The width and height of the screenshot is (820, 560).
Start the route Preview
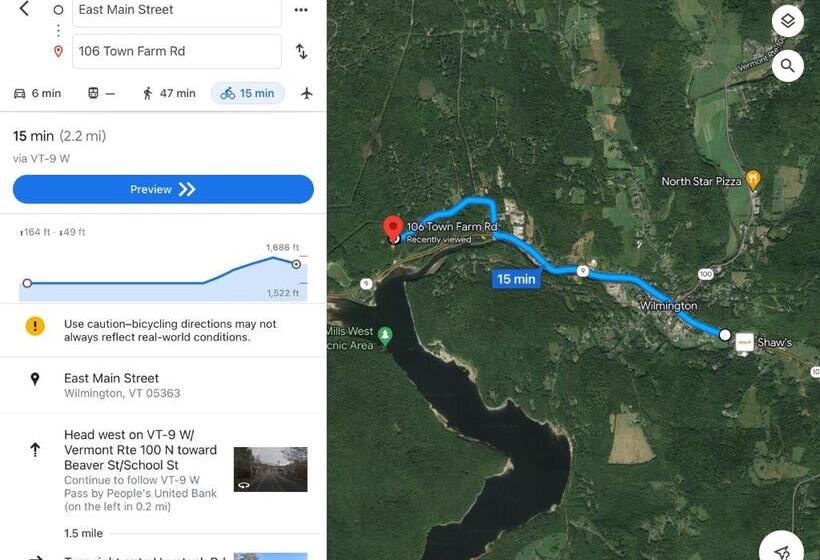pyautogui.click(x=163, y=189)
